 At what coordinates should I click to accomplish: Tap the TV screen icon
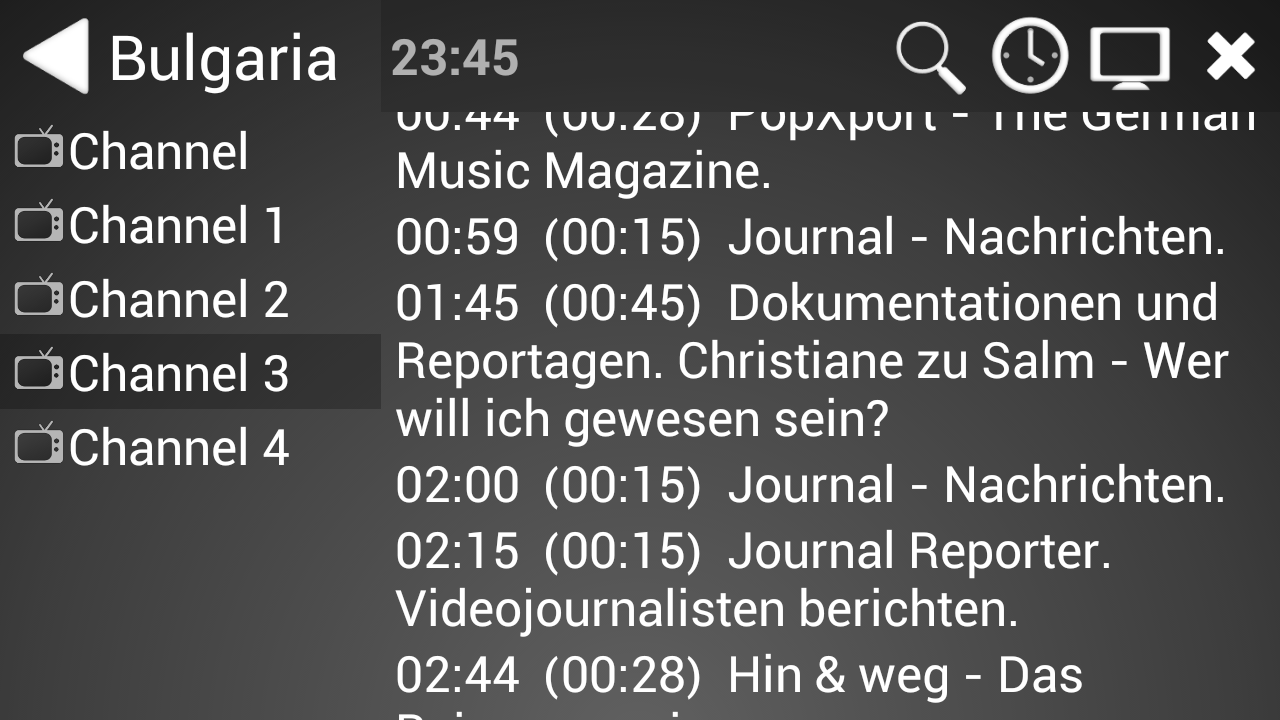(x=1129, y=57)
